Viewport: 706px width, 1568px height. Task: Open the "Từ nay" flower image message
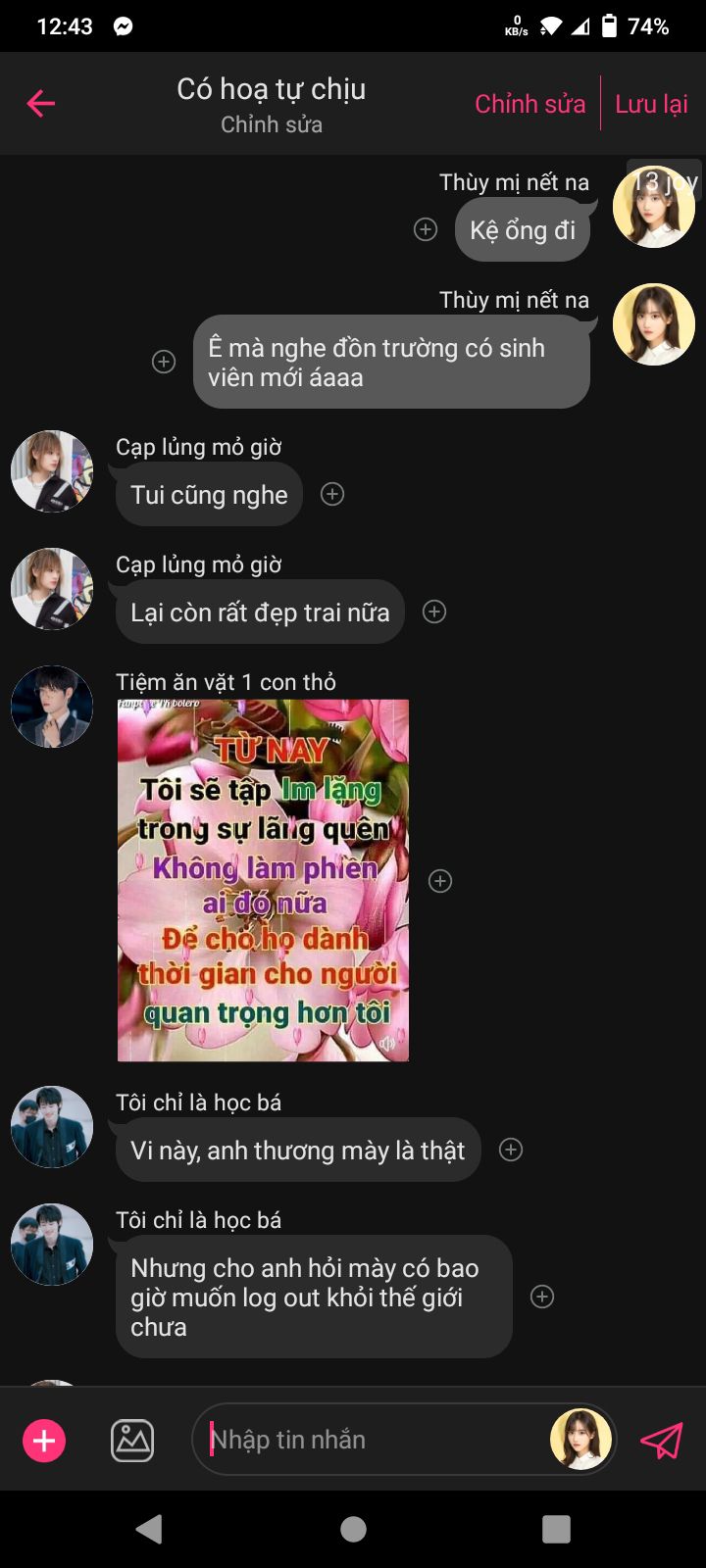pyautogui.click(x=263, y=880)
